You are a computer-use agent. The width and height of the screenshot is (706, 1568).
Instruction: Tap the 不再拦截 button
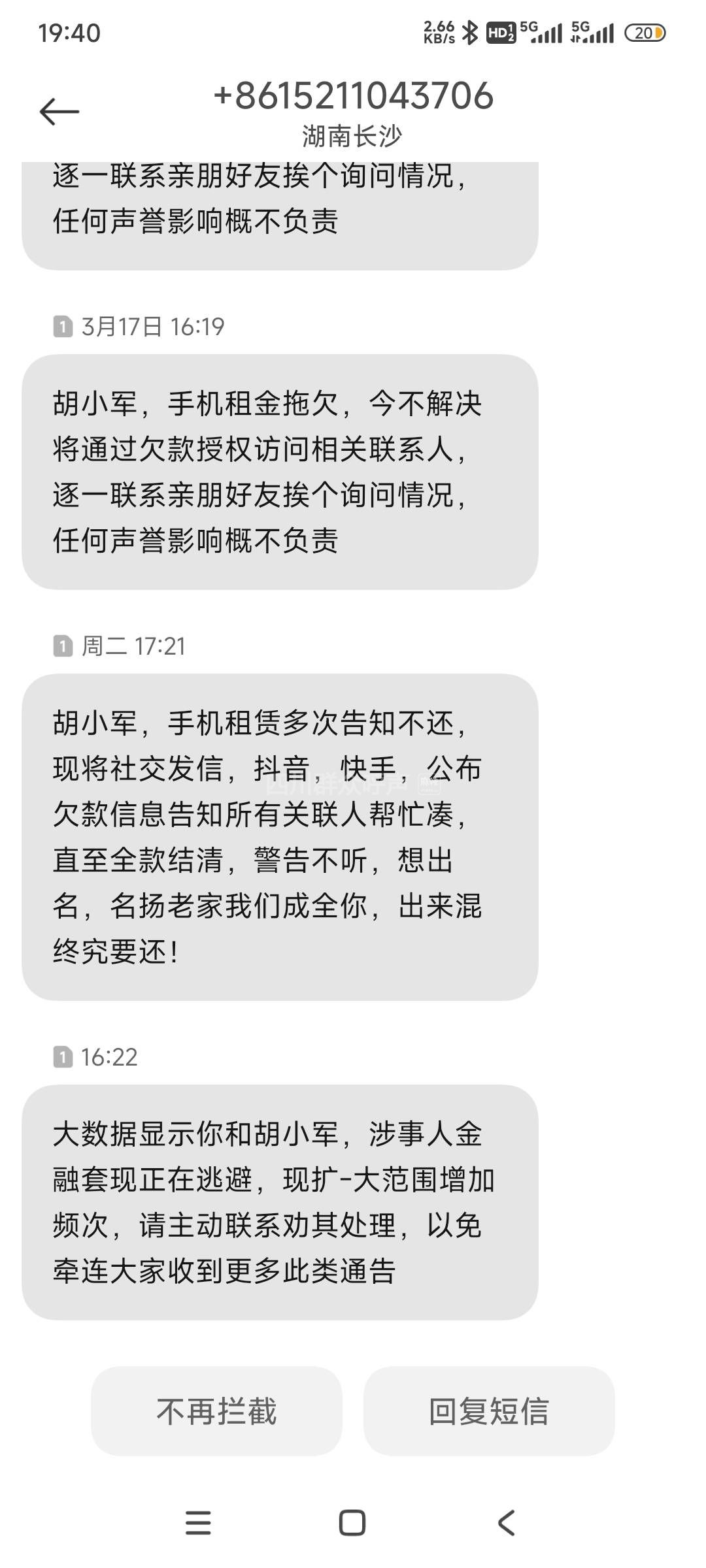(x=216, y=1411)
